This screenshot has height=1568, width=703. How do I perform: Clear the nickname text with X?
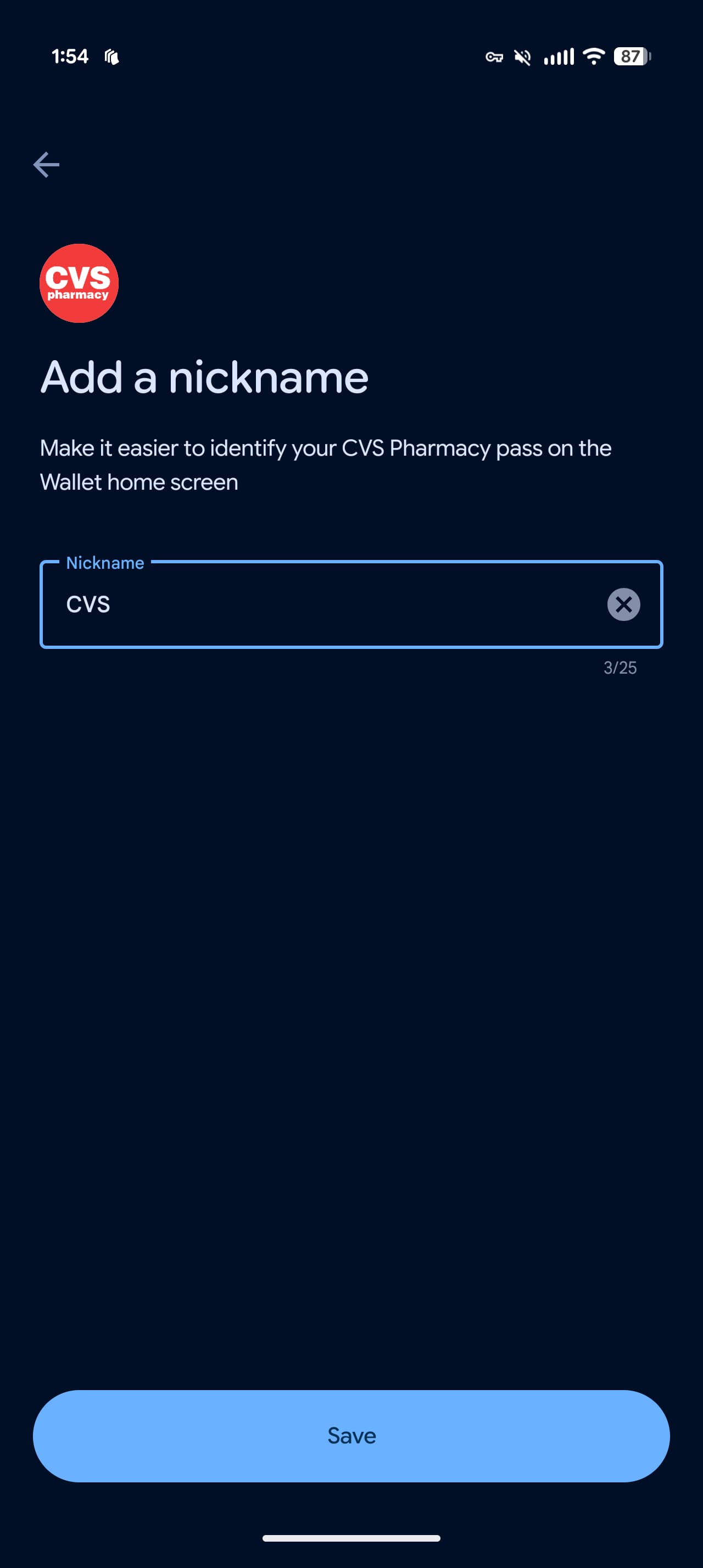(623, 604)
